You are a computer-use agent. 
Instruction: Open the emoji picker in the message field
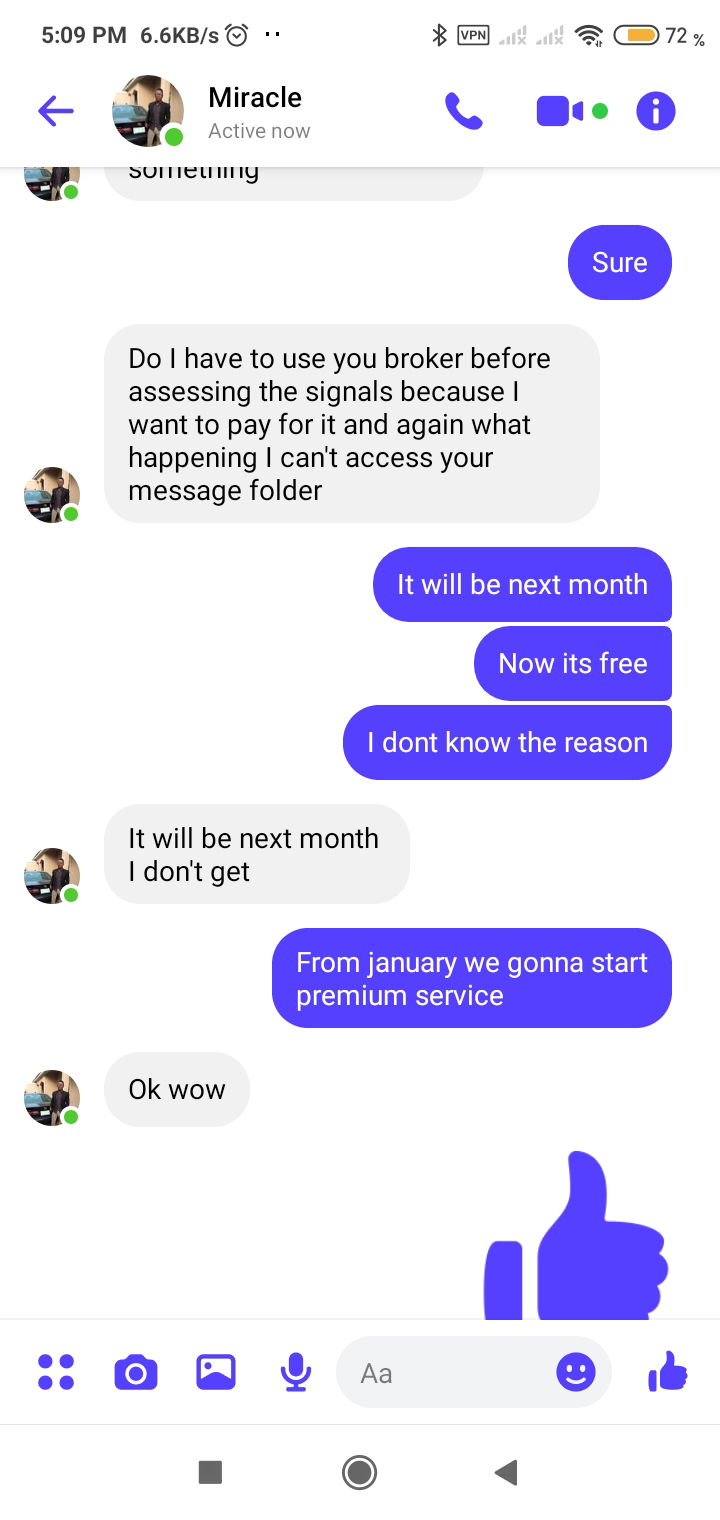click(x=576, y=1372)
